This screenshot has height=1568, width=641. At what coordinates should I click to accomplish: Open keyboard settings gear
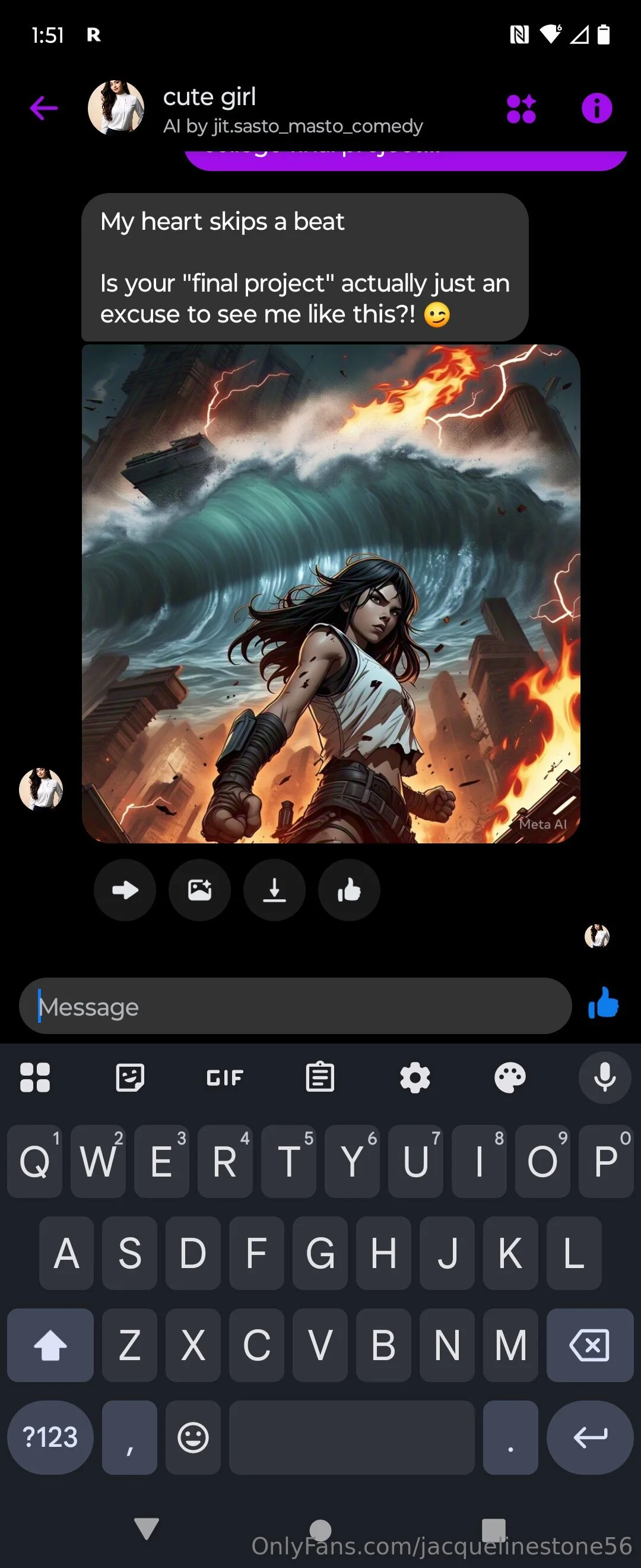pos(415,1078)
